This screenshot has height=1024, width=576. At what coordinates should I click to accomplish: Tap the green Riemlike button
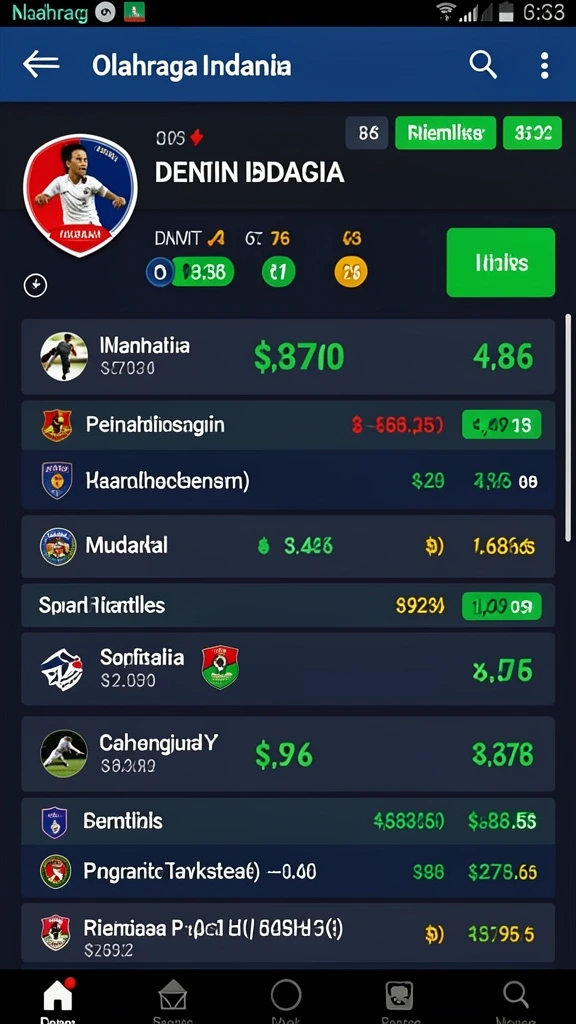point(445,133)
